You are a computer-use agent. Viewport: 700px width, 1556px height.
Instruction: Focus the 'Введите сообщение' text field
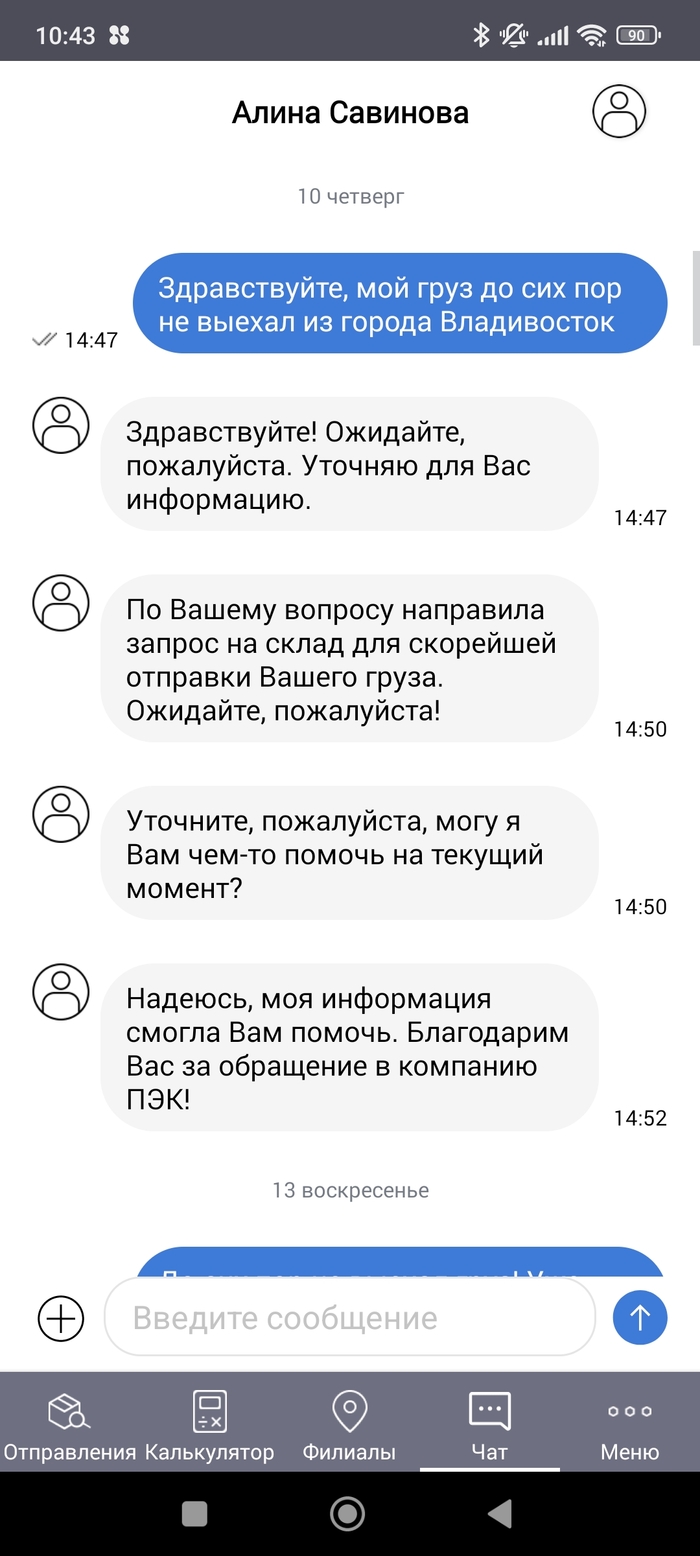(350, 1317)
